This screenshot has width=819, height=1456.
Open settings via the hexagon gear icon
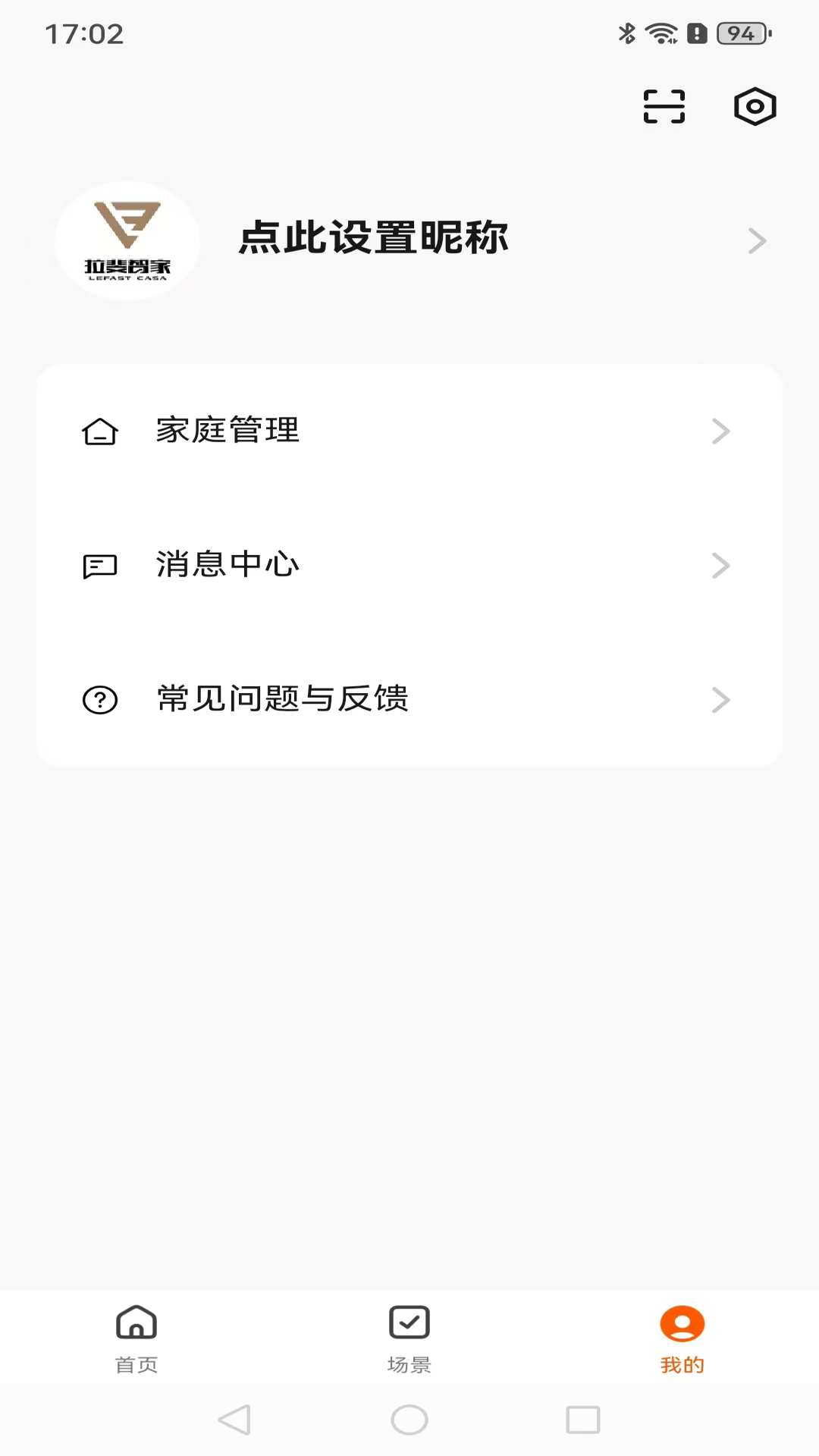(755, 106)
